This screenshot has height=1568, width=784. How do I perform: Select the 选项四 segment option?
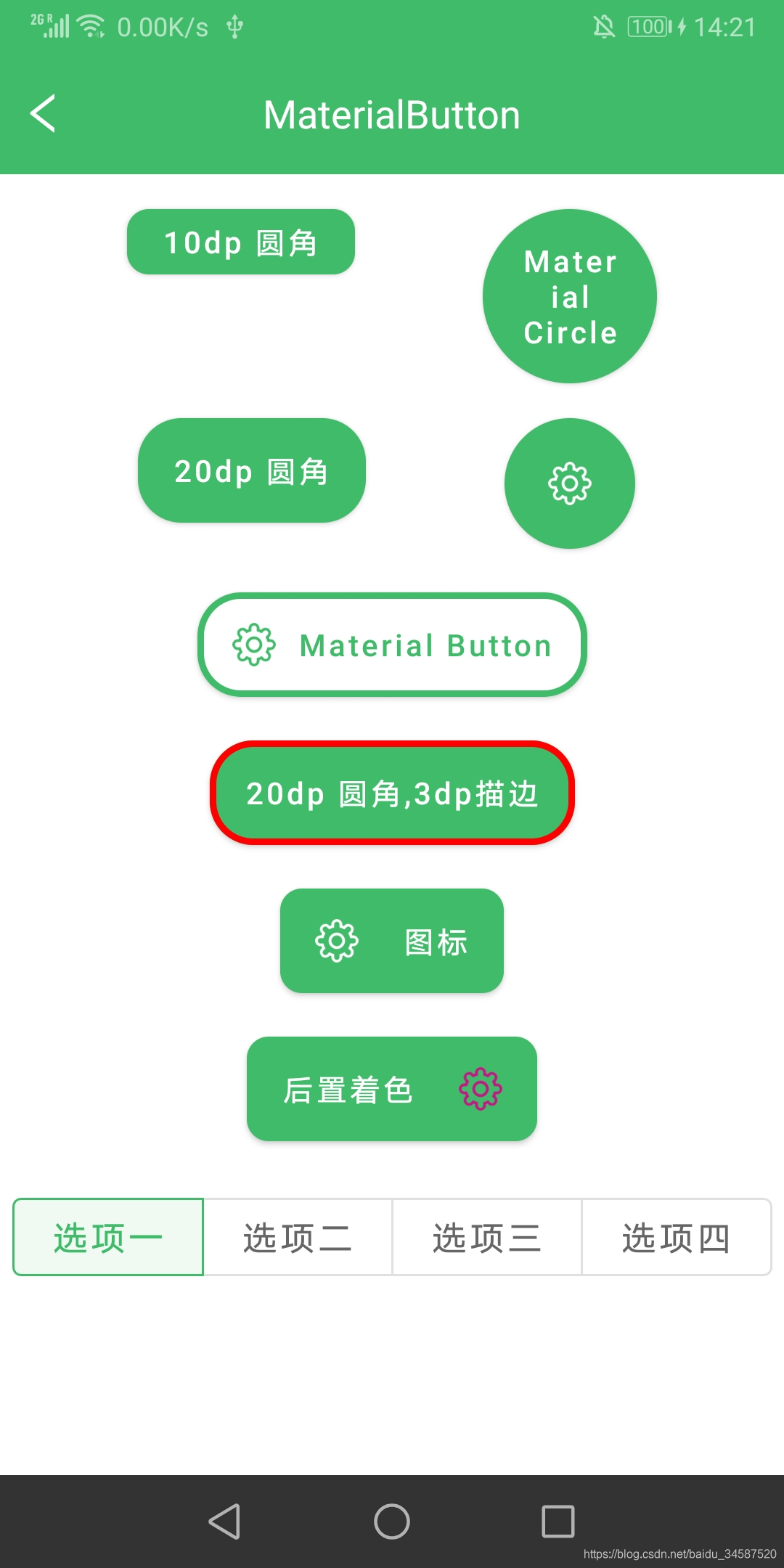[x=677, y=1237]
